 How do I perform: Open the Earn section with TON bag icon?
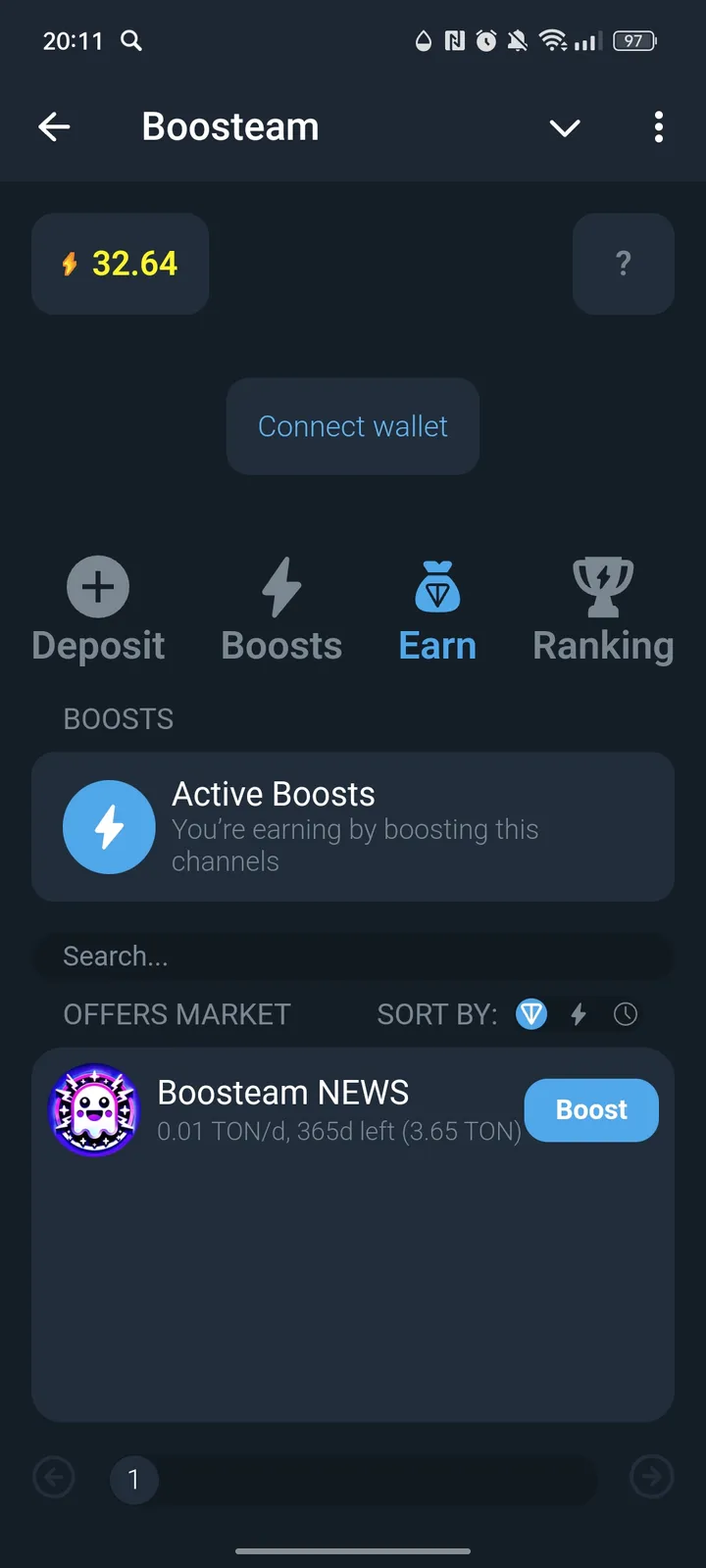[x=437, y=586]
